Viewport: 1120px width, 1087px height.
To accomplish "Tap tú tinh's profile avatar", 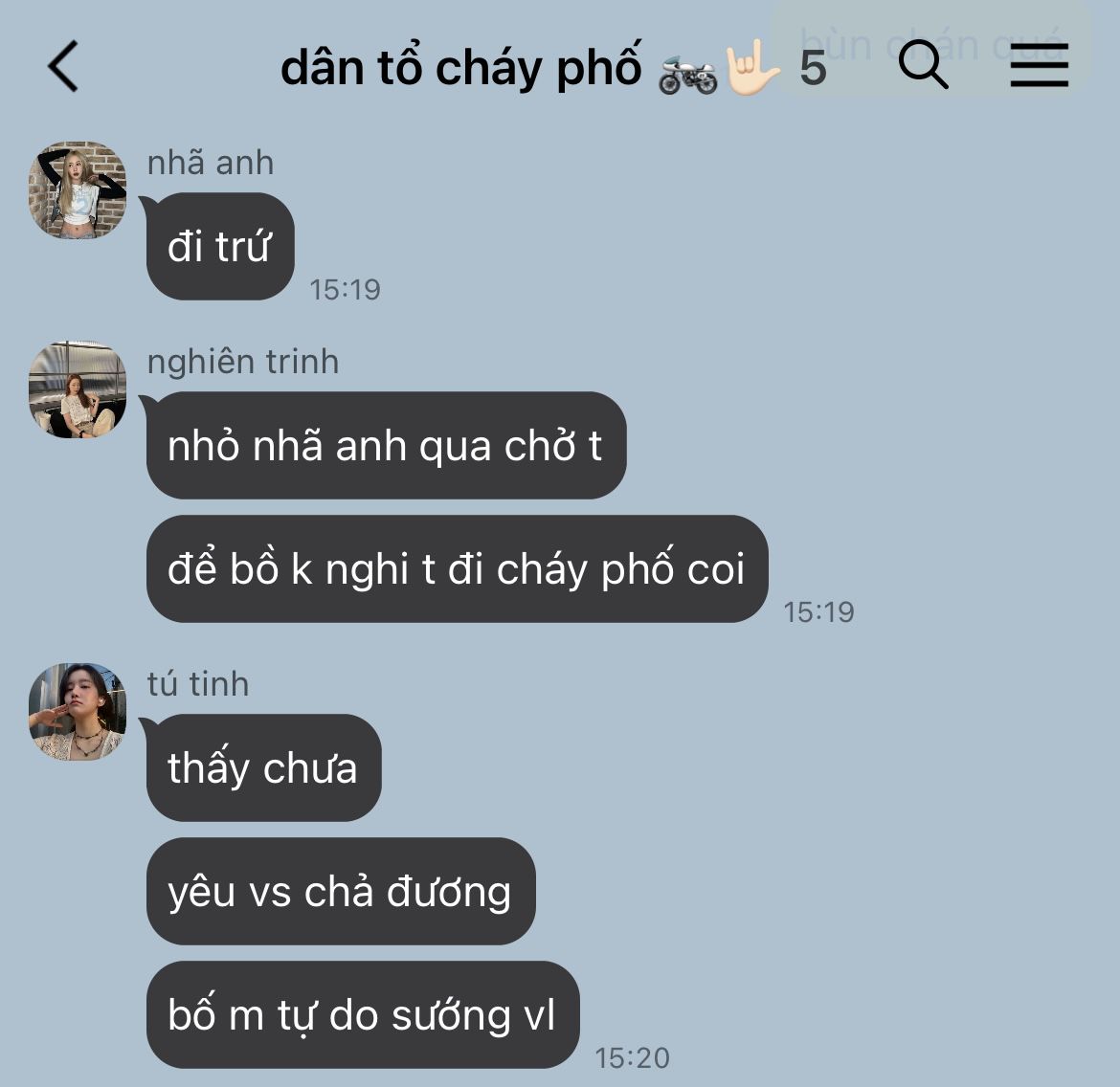I will pos(78,712).
